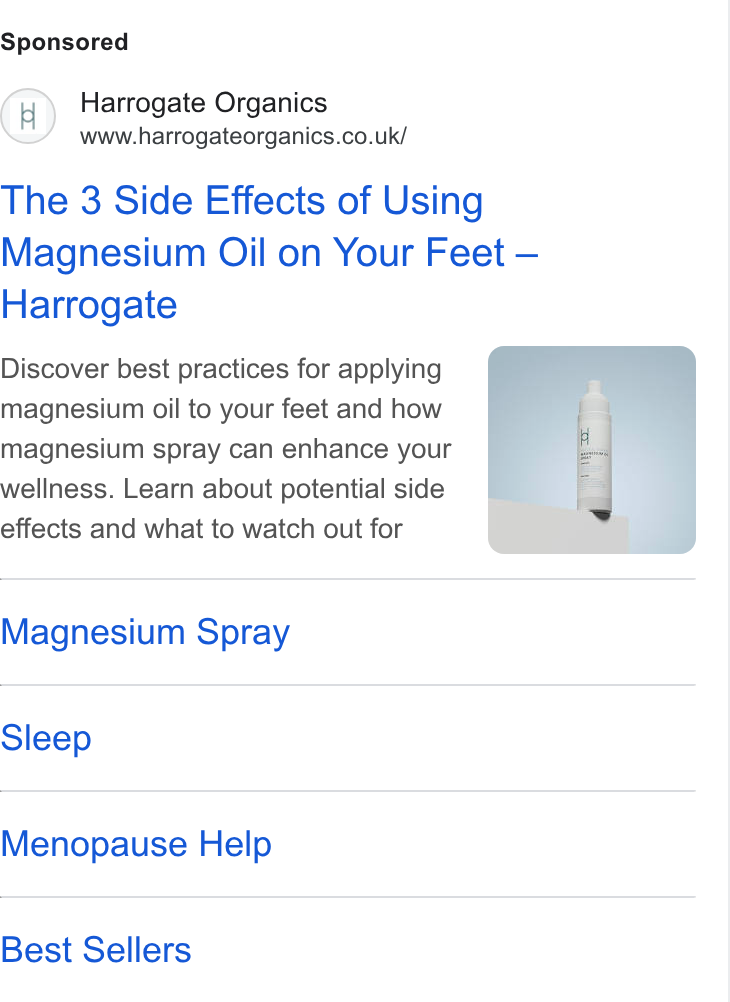This screenshot has height=1002, width=730.
Task: Open the ad headline about magnesium oil side effects
Action: 269,252
